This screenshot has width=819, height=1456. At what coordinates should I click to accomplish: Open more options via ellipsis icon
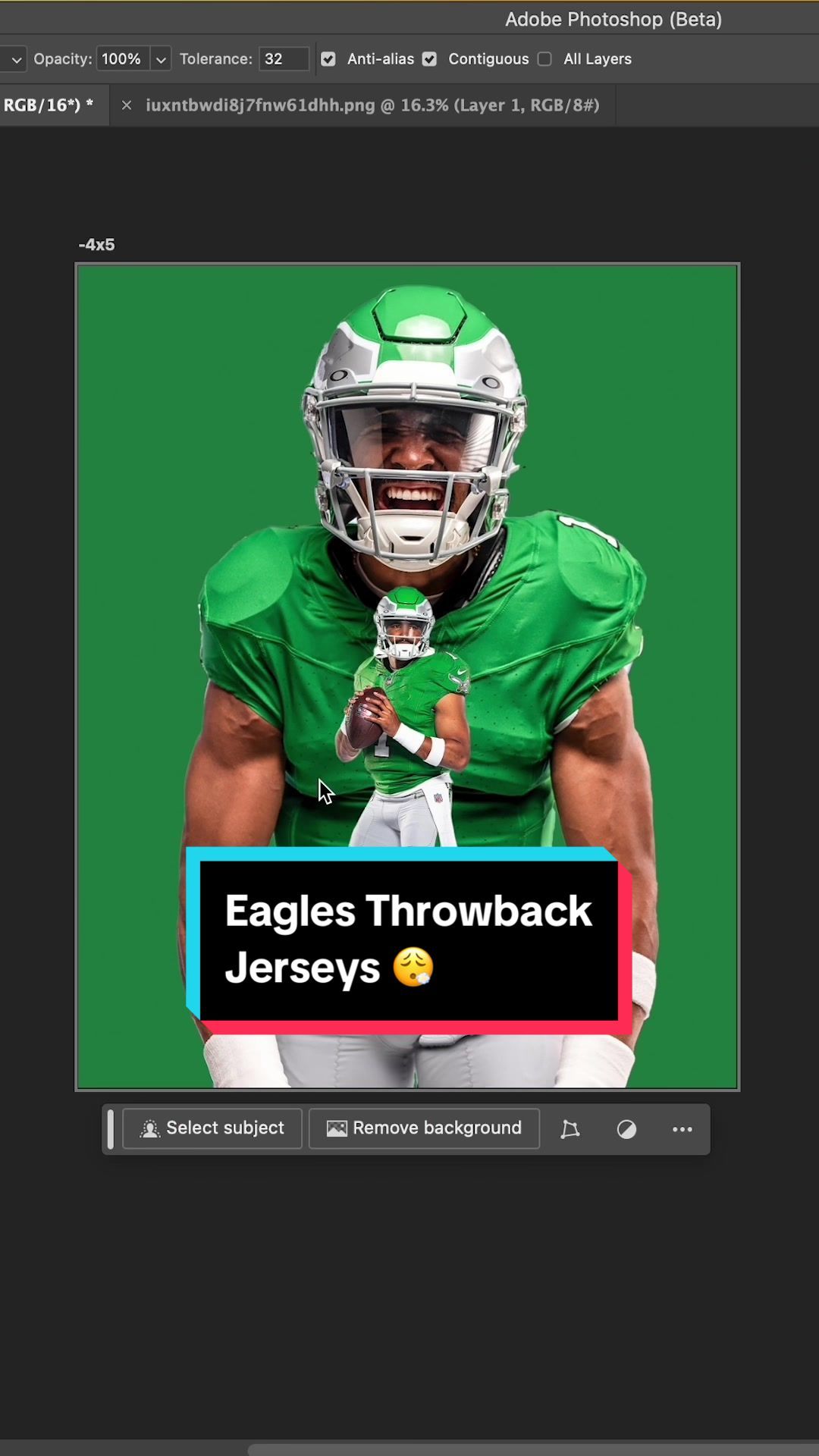click(681, 1129)
